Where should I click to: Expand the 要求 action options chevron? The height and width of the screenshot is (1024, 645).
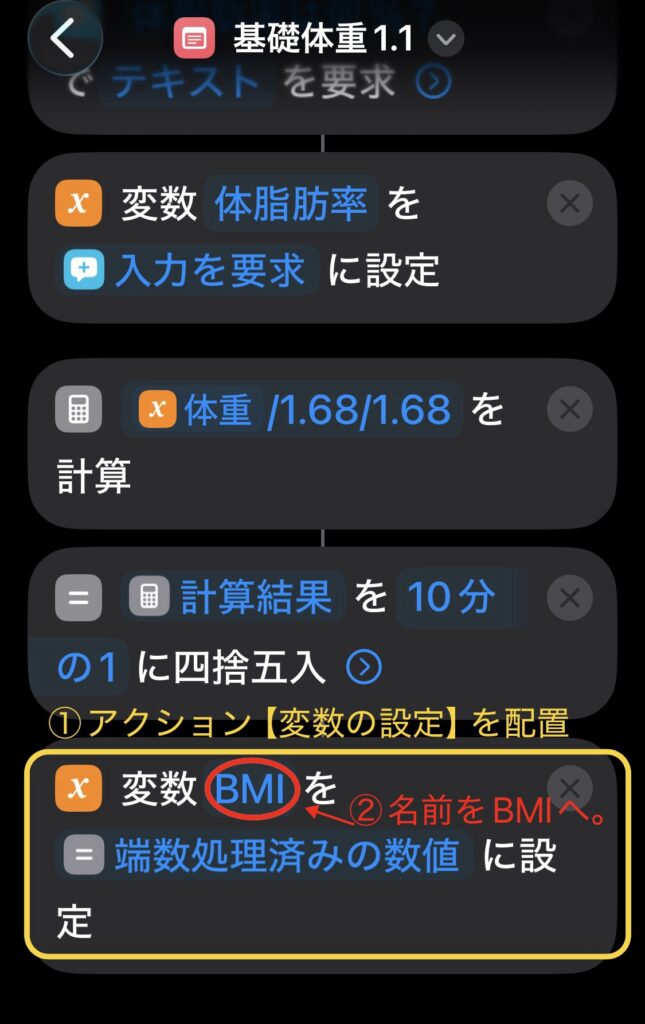point(433,84)
